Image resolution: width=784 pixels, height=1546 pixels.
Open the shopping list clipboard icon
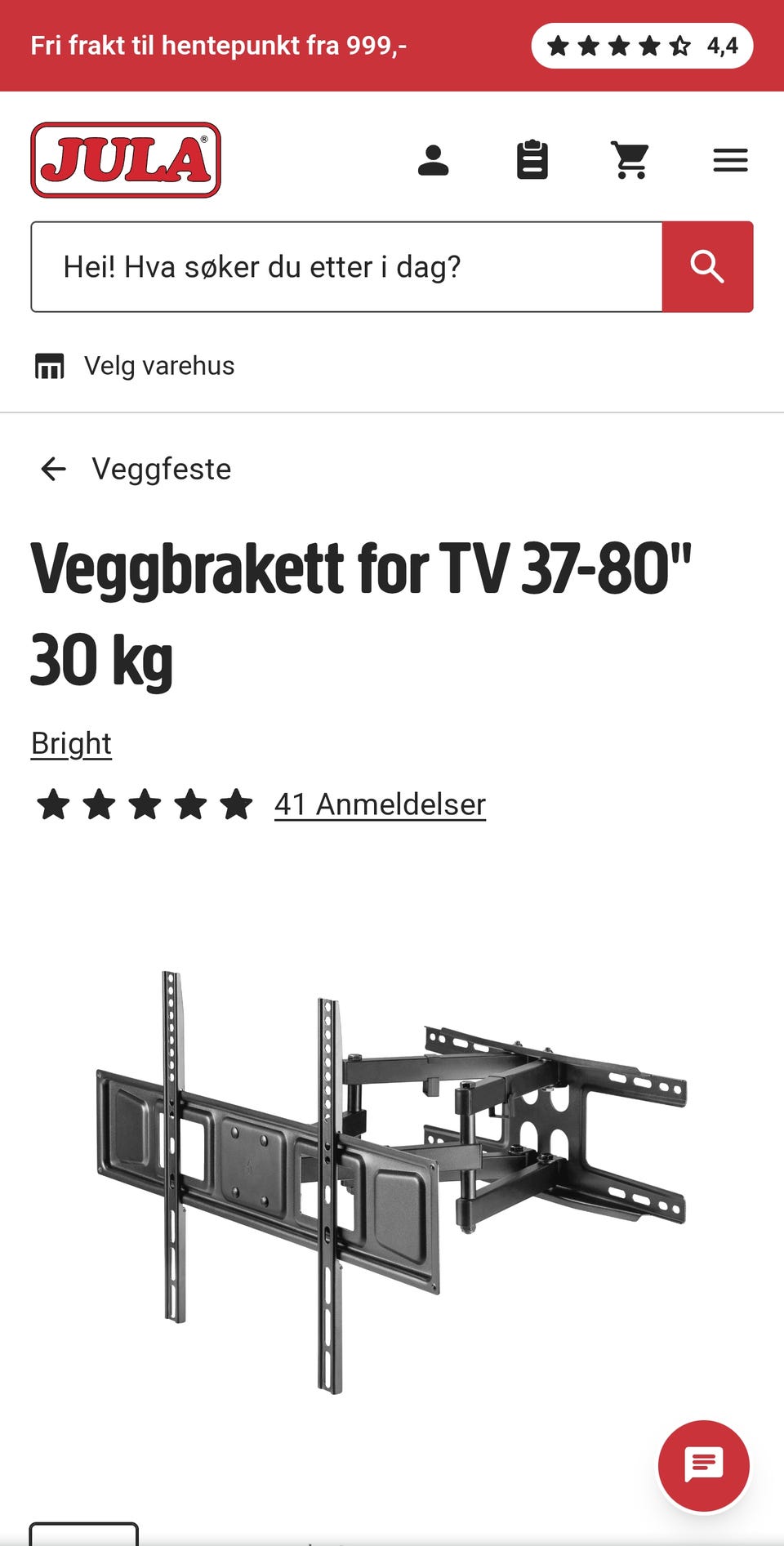(532, 160)
